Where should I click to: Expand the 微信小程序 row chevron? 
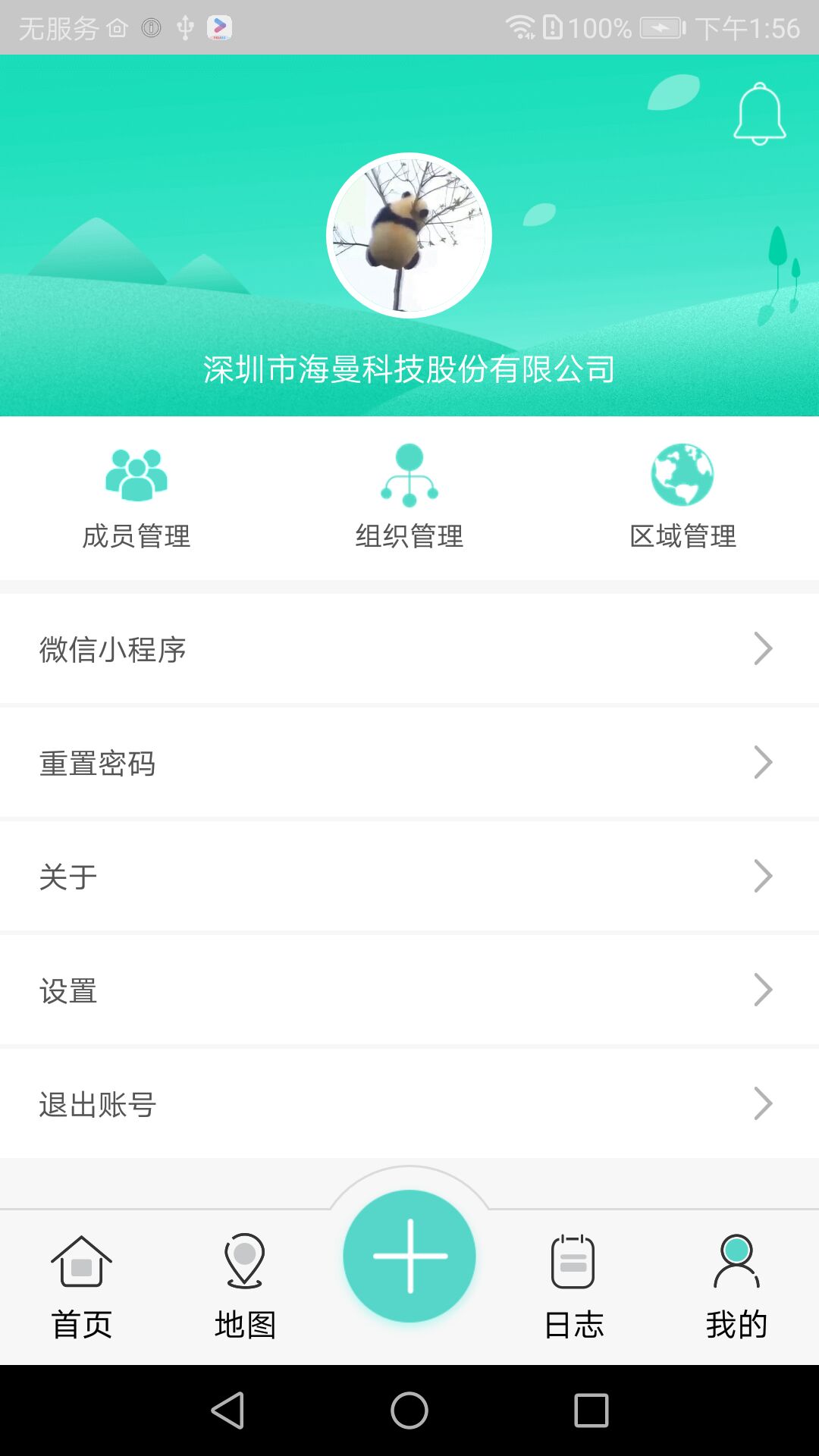point(764,648)
